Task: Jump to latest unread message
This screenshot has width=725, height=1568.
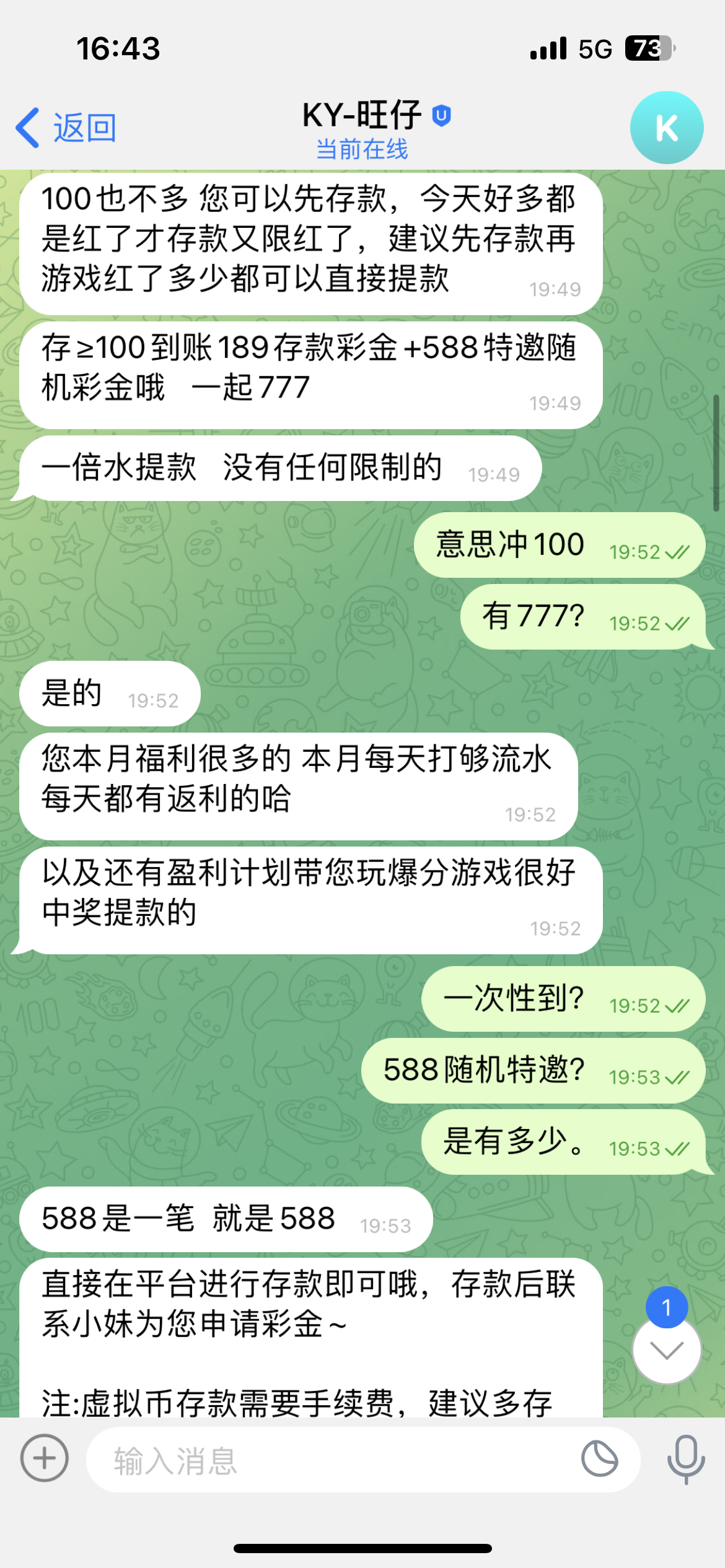Action: [666, 1349]
